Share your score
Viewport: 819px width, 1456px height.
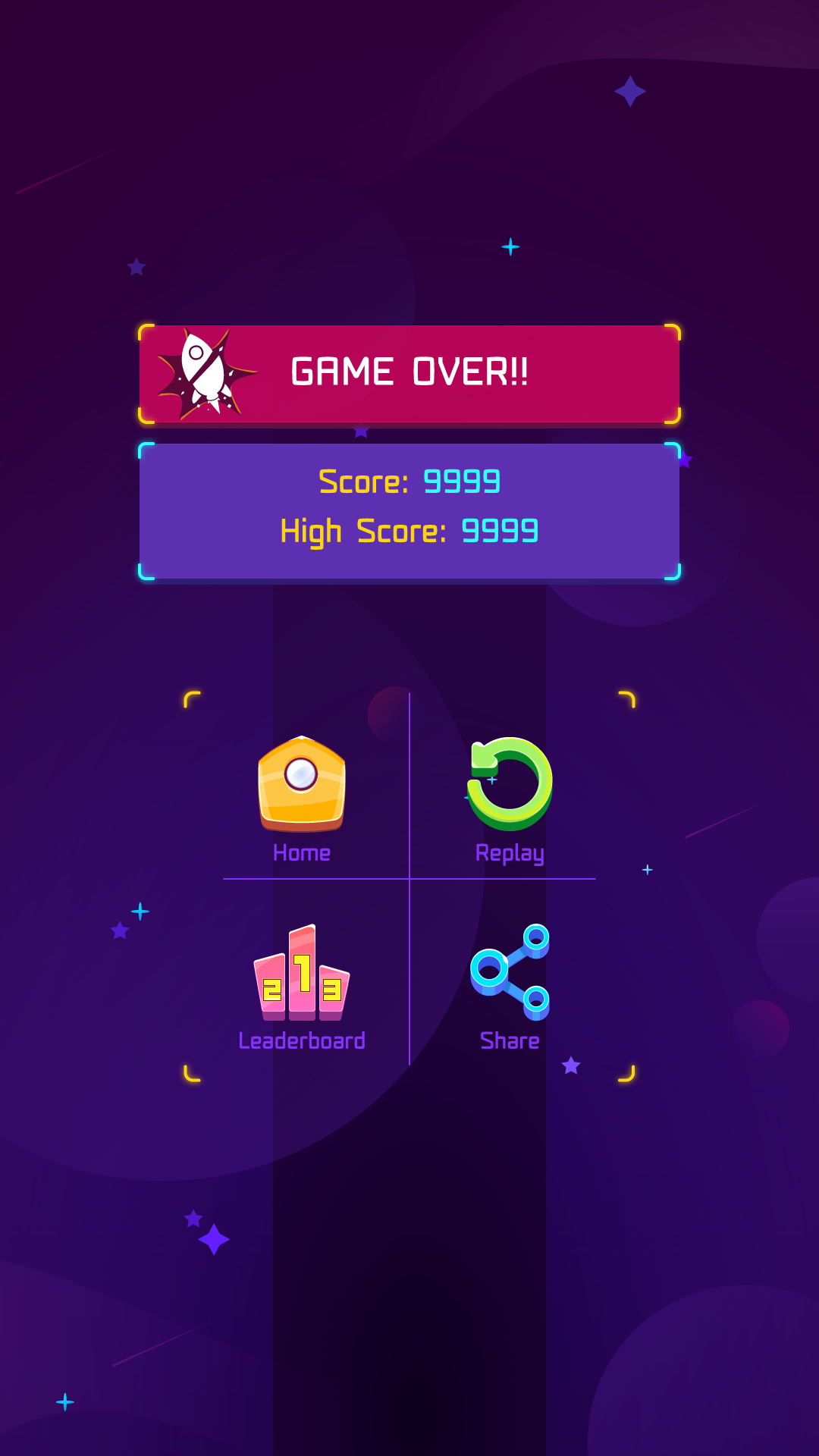[x=510, y=986]
